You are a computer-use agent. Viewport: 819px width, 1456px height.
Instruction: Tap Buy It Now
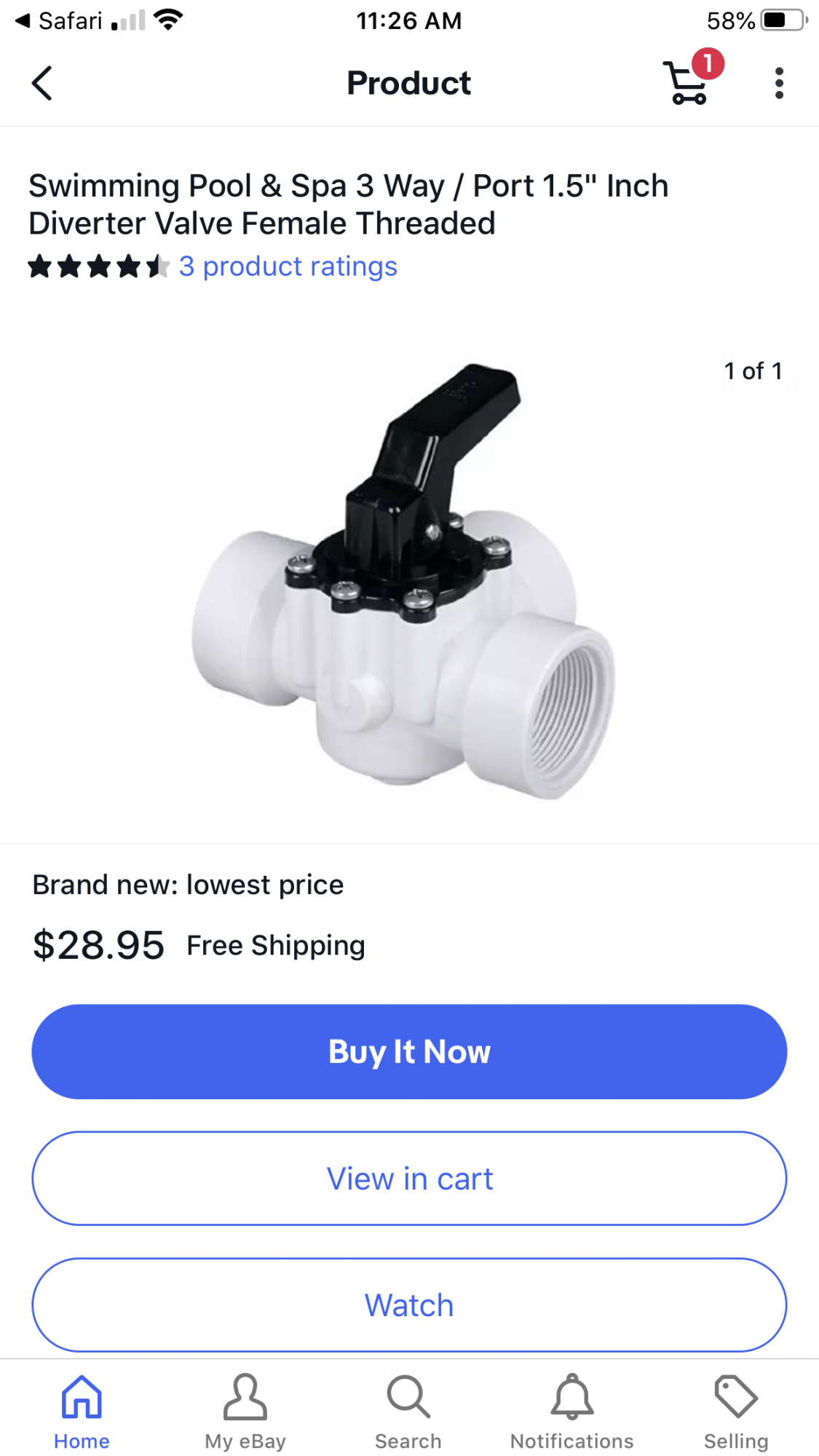pos(409,1052)
